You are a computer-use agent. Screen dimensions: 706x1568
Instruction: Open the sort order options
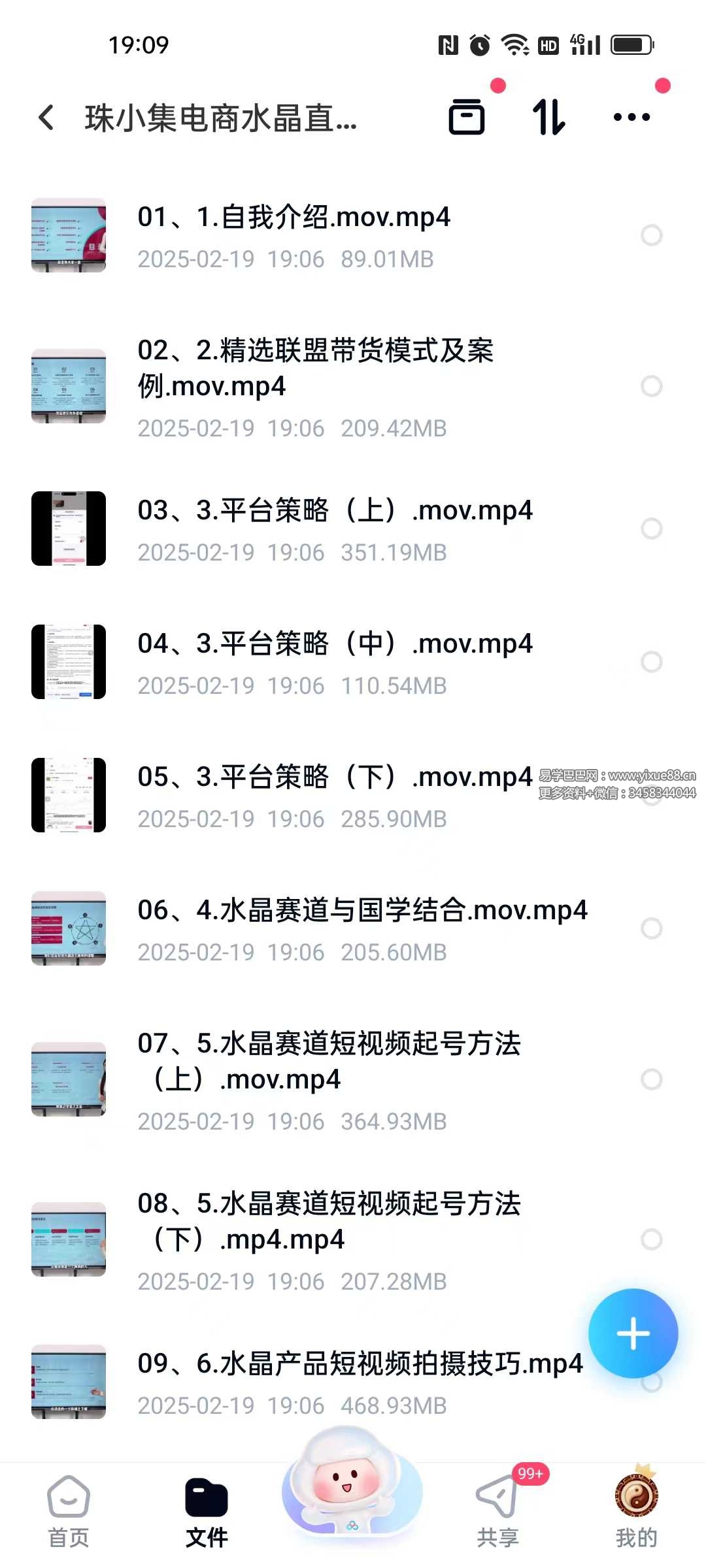click(548, 118)
